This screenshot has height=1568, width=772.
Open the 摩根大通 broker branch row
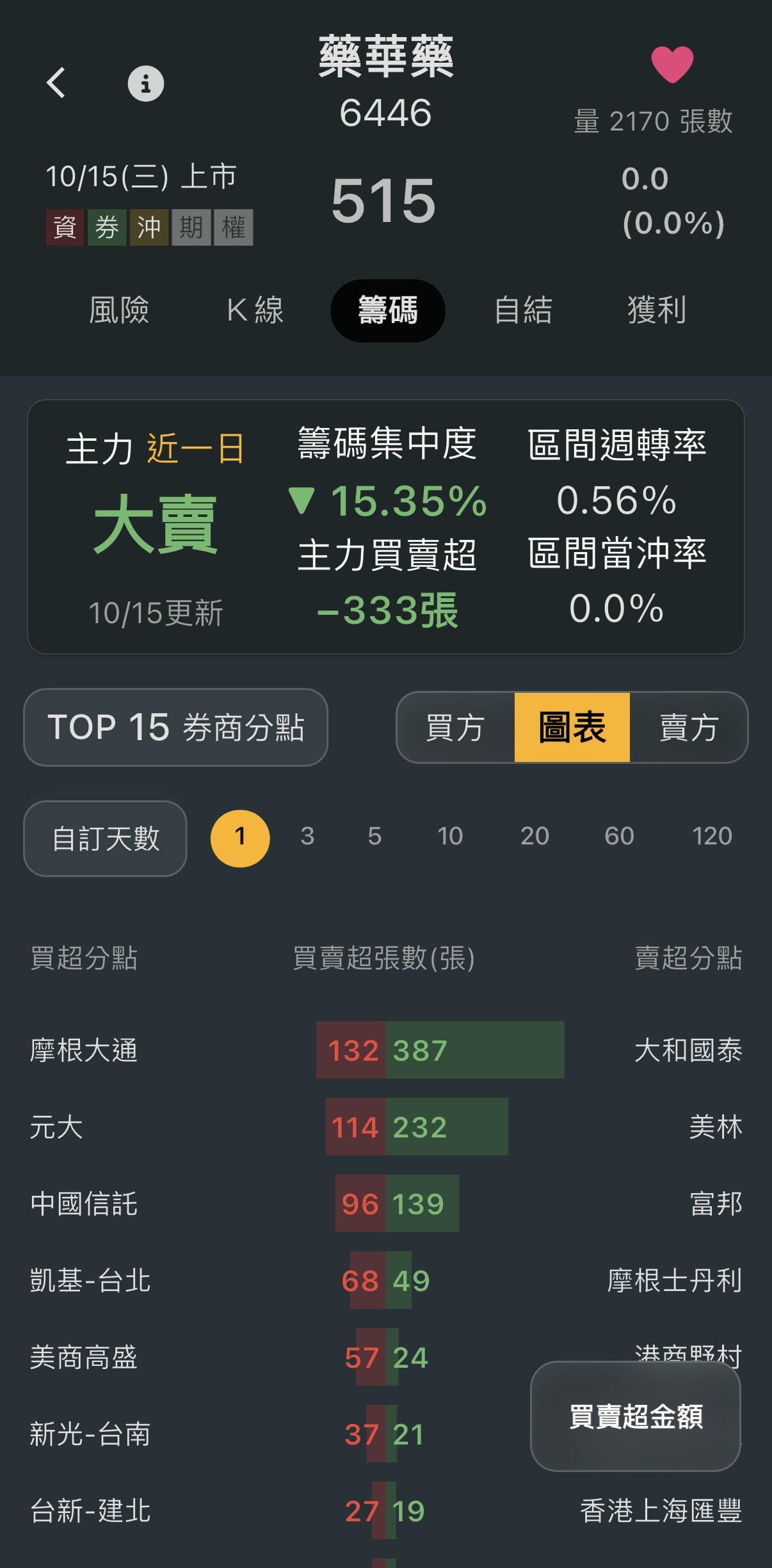tap(84, 1050)
